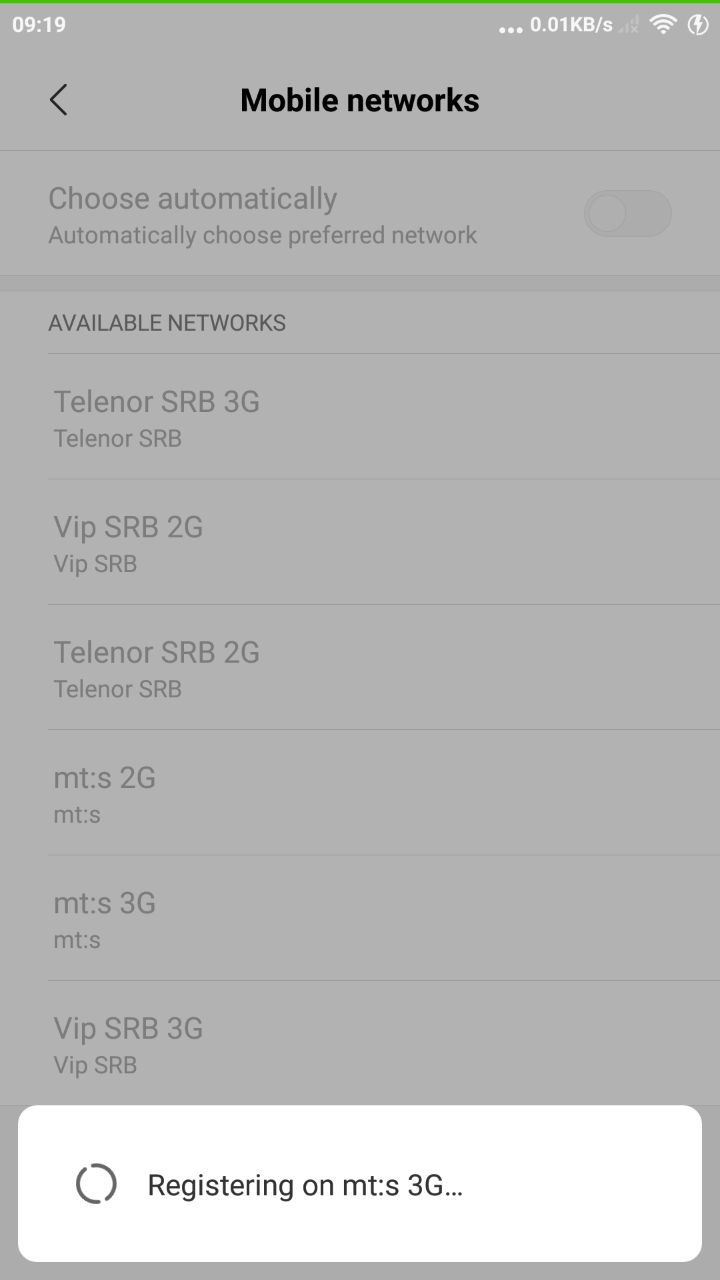720x1280 pixels.
Task: Tap the mt:s 3G network row
Action: pyautogui.click(x=384, y=918)
